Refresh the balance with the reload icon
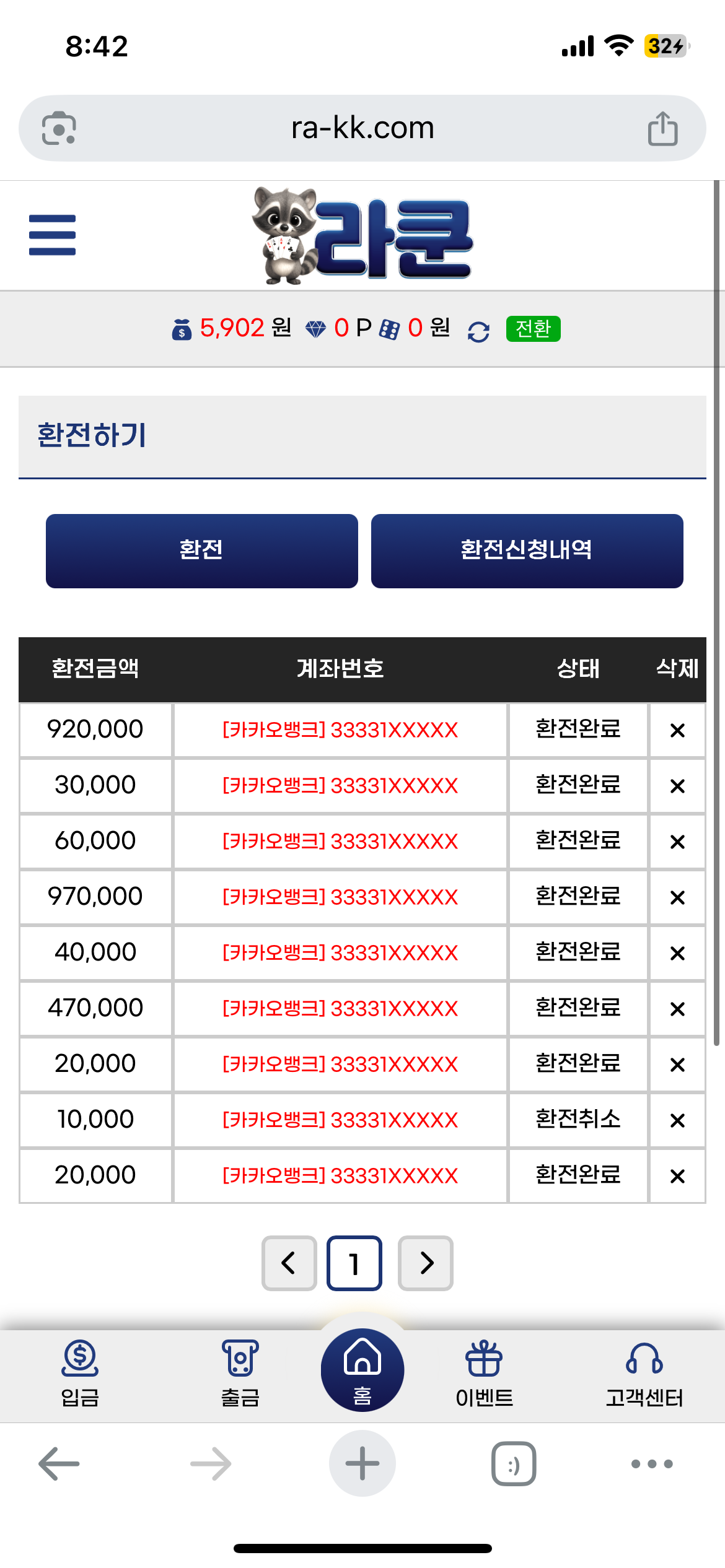725x1568 pixels. pos(478,331)
